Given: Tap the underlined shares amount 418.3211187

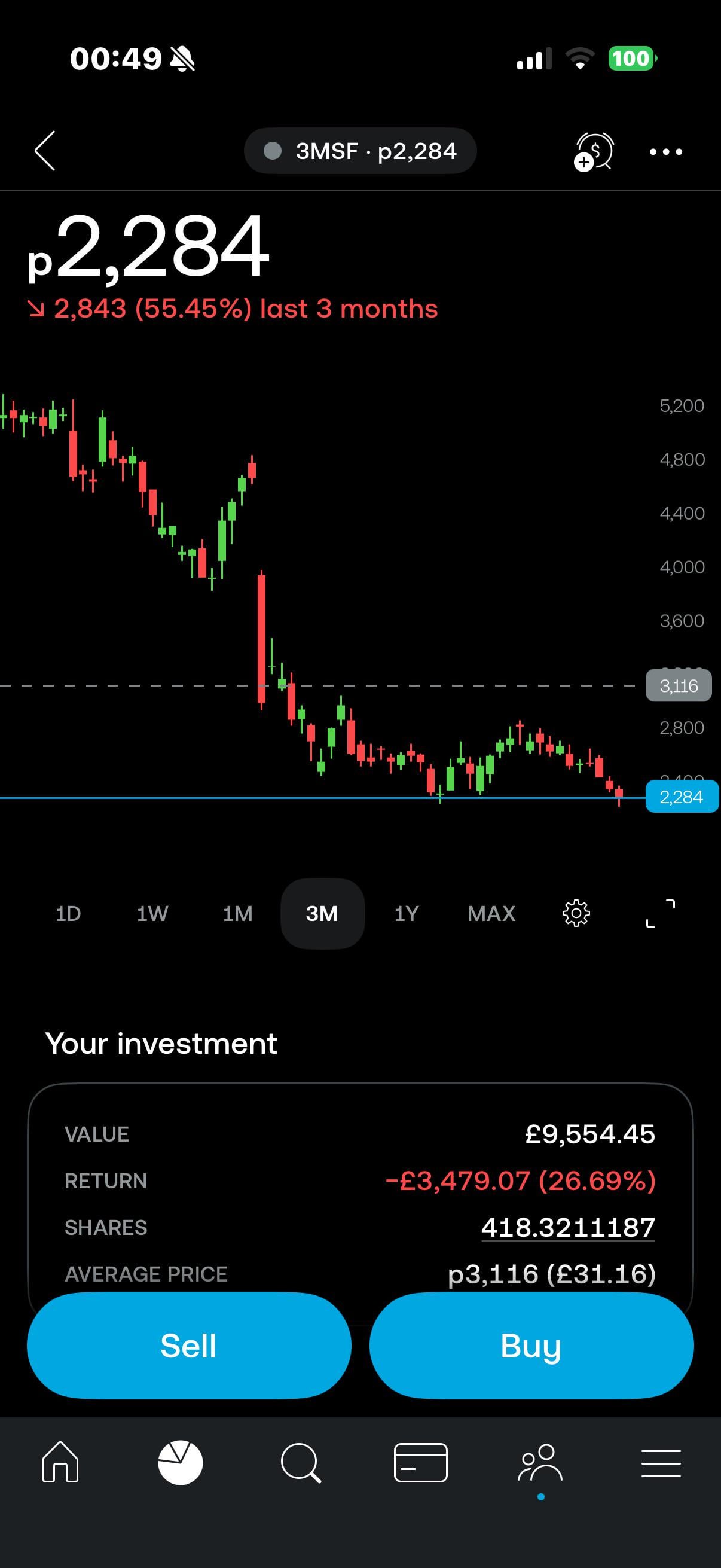Looking at the screenshot, I should pyautogui.click(x=568, y=1228).
